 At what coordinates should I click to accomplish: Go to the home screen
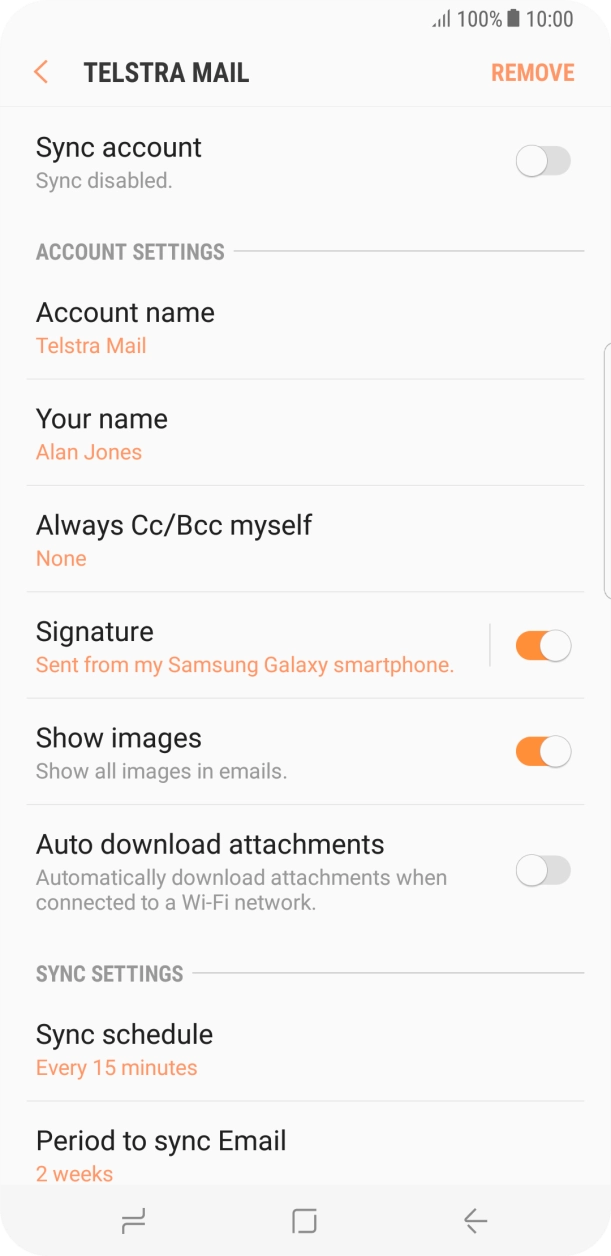point(304,1220)
